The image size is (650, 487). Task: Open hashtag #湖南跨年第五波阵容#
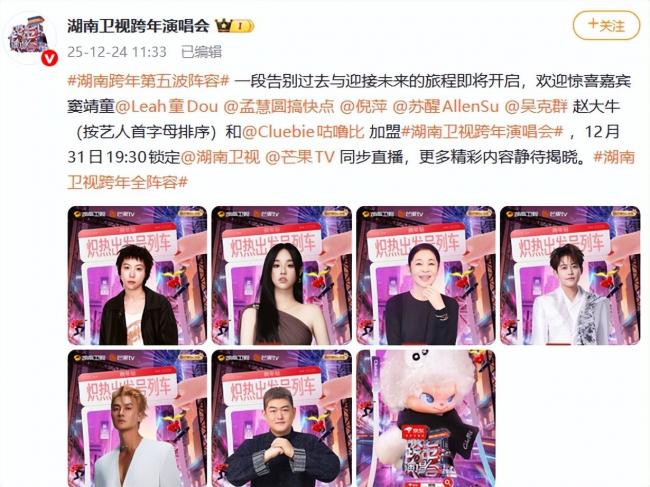149,81
